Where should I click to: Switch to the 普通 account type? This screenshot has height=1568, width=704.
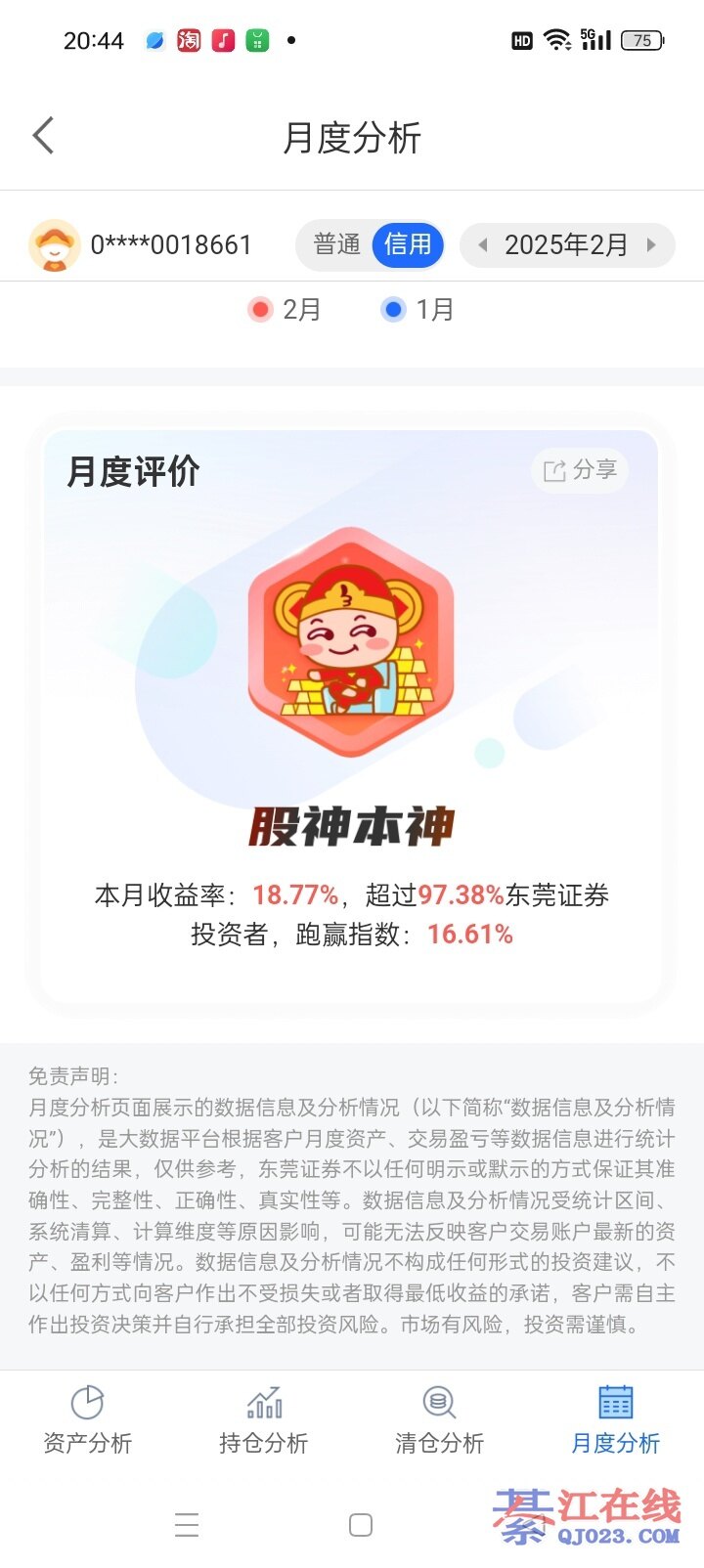coord(337,244)
